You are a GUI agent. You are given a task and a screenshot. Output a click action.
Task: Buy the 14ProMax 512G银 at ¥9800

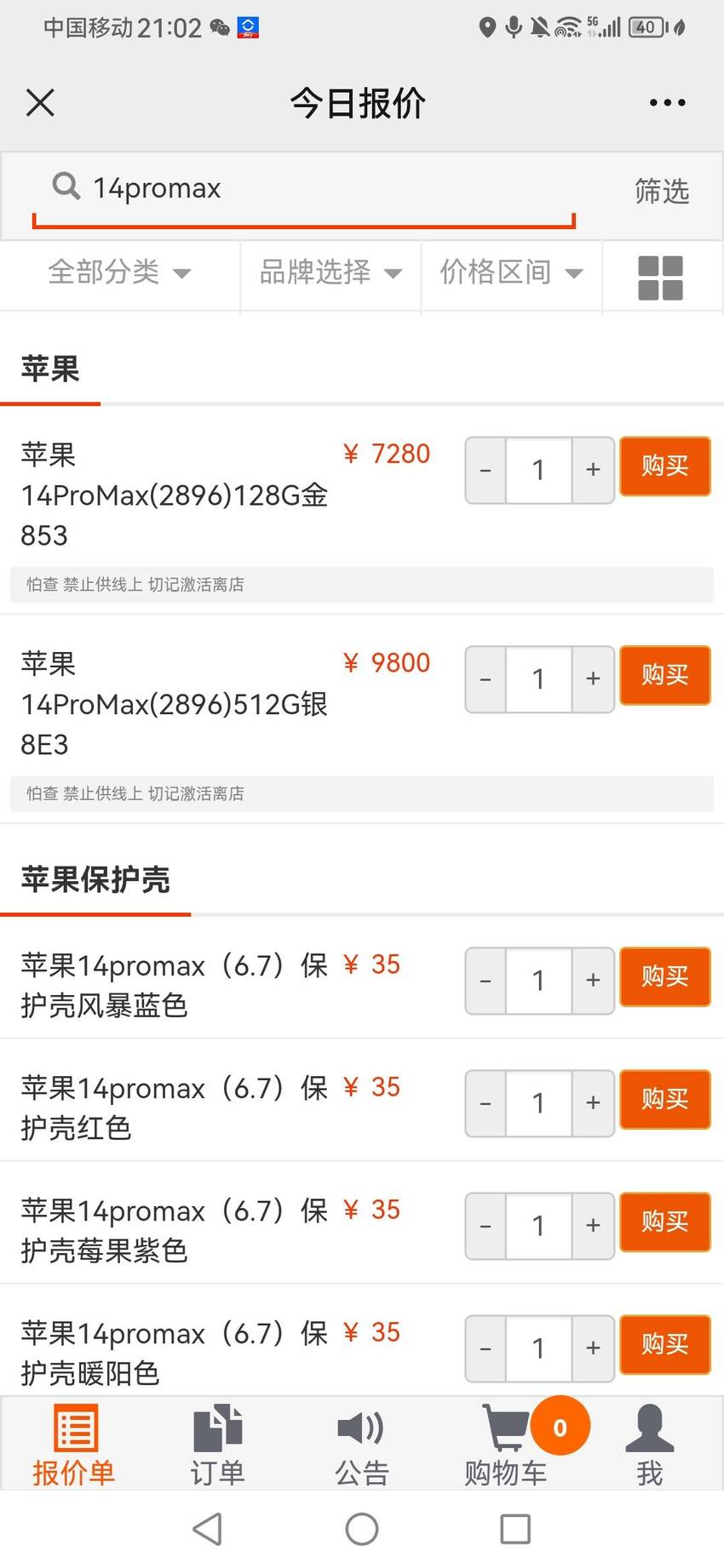coord(664,675)
